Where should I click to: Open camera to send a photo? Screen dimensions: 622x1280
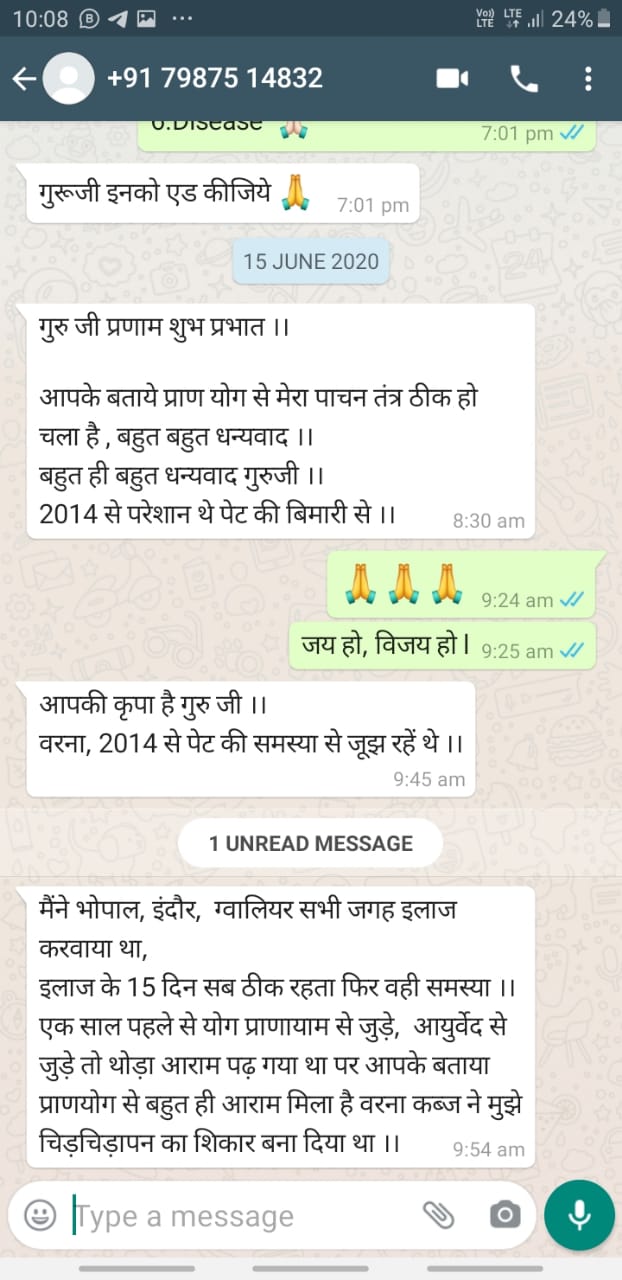[505, 1215]
